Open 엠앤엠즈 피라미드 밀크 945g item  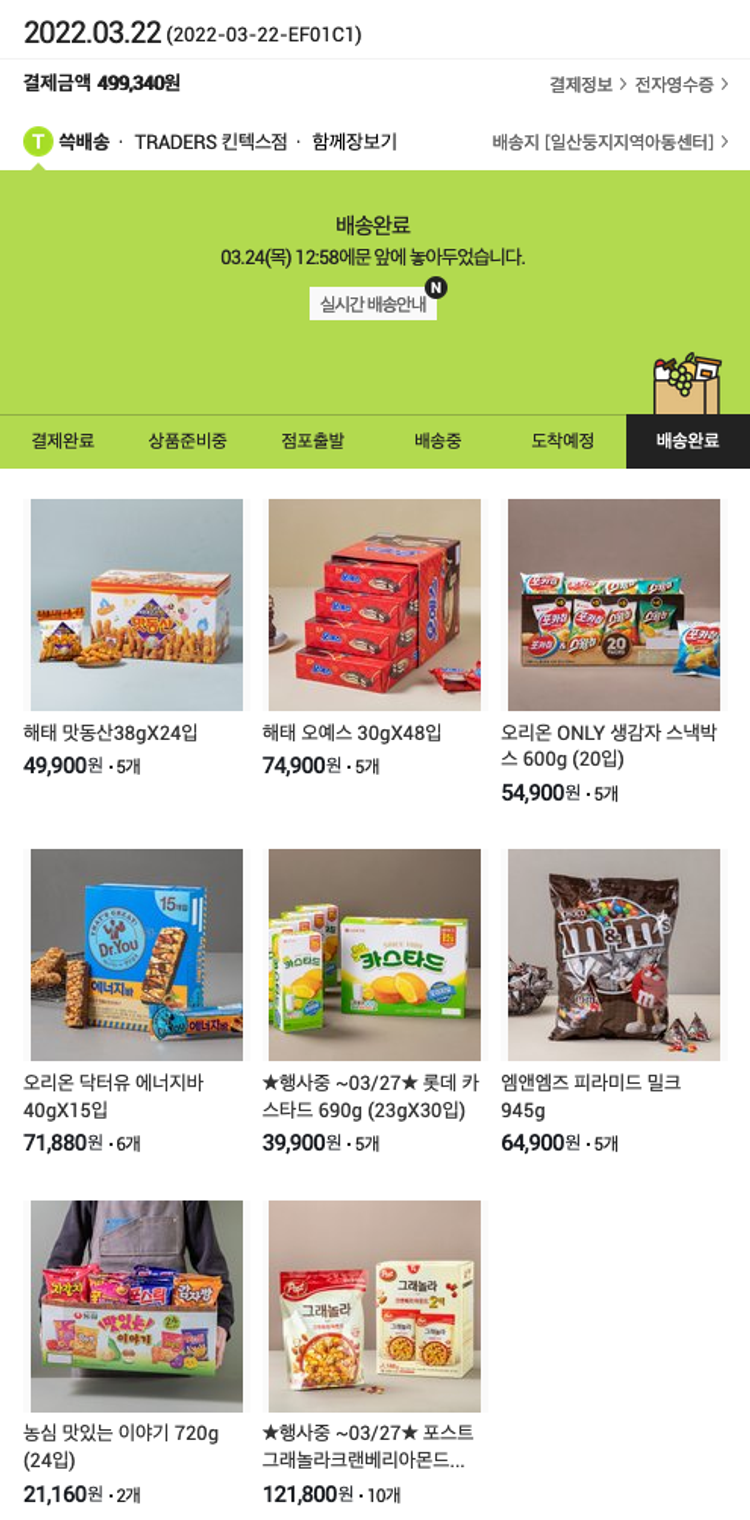(613, 955)
